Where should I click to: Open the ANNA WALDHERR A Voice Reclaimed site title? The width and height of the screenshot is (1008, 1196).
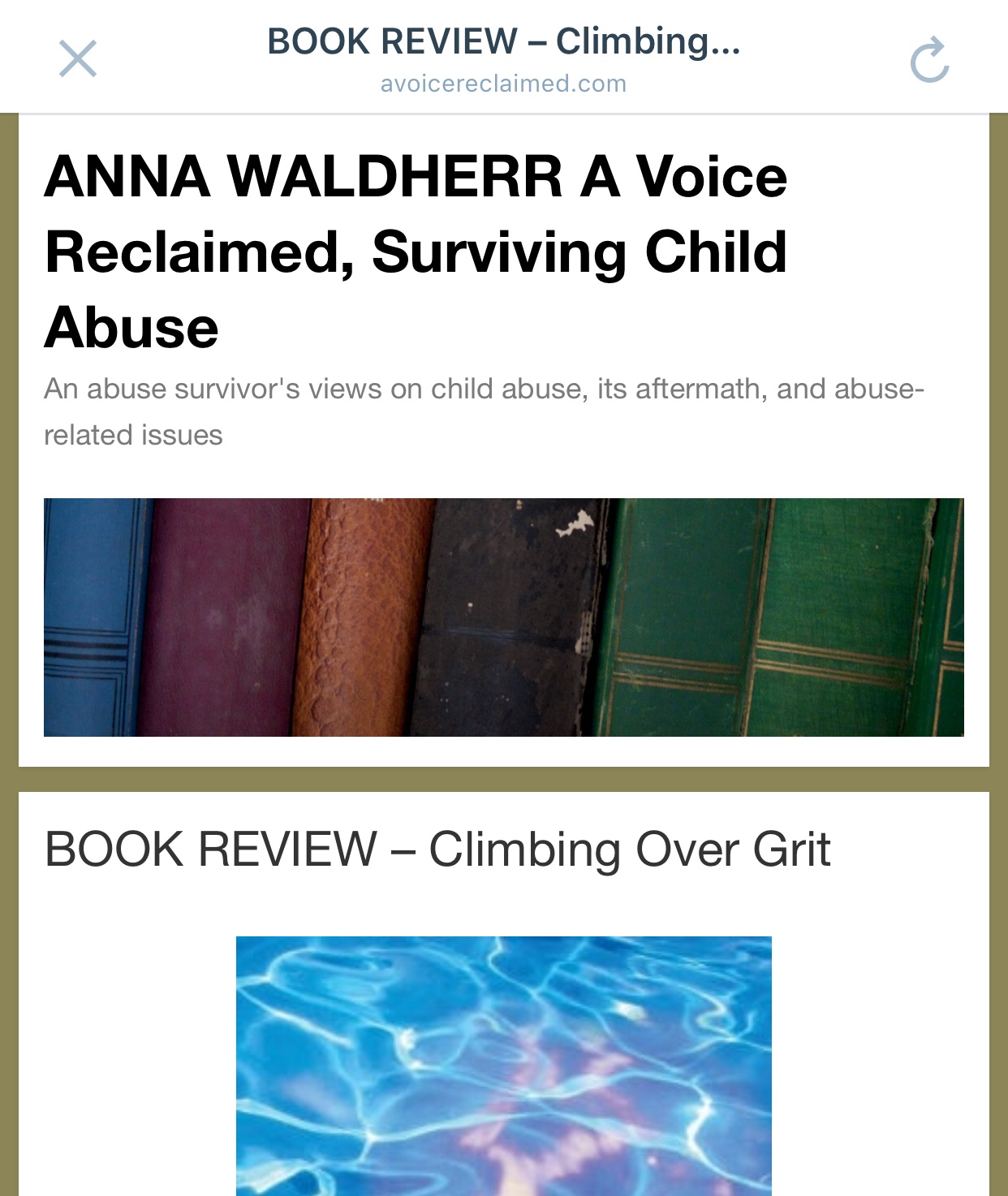(416, 252)
